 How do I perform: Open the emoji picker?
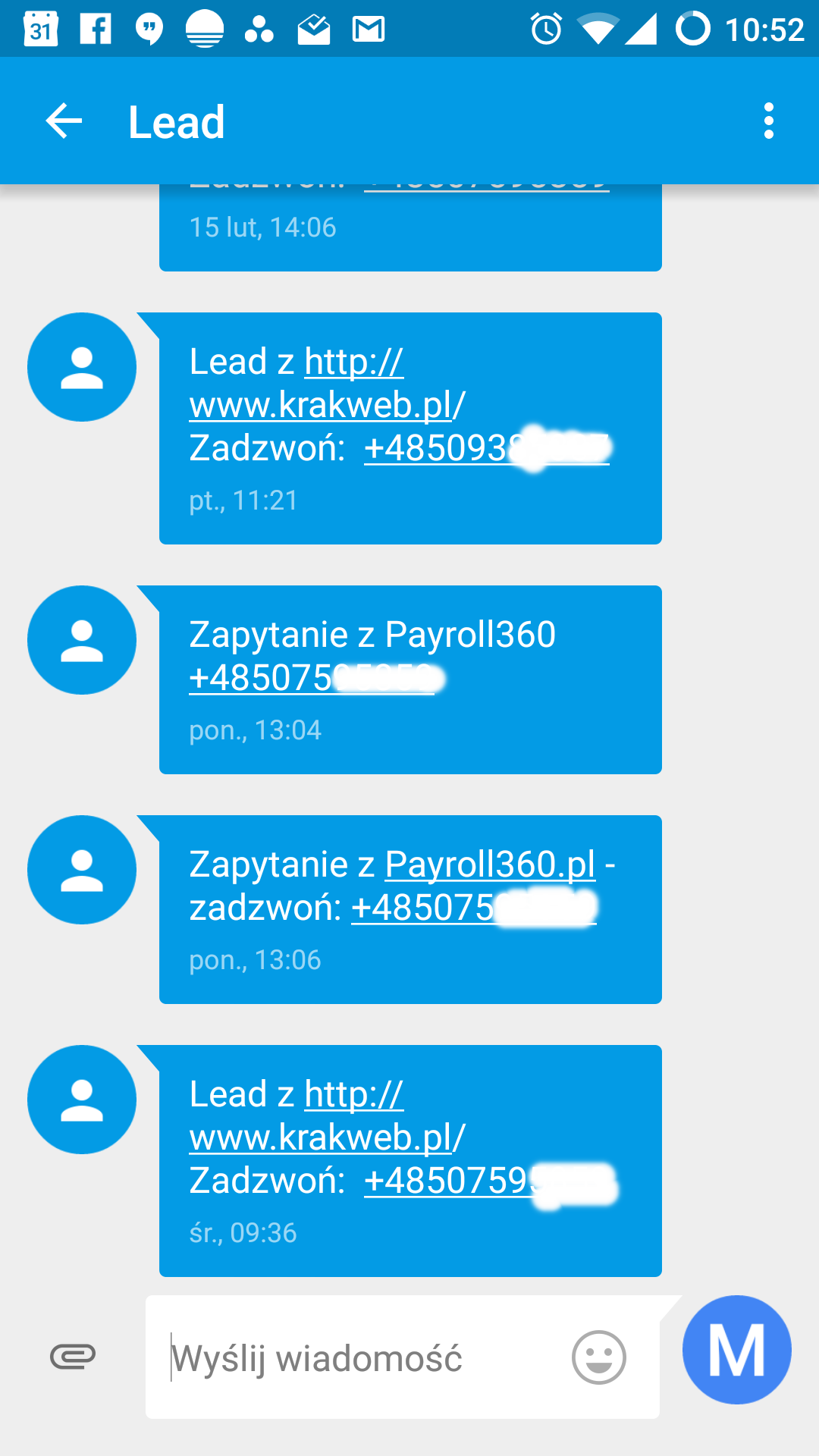coord(599,1357)
